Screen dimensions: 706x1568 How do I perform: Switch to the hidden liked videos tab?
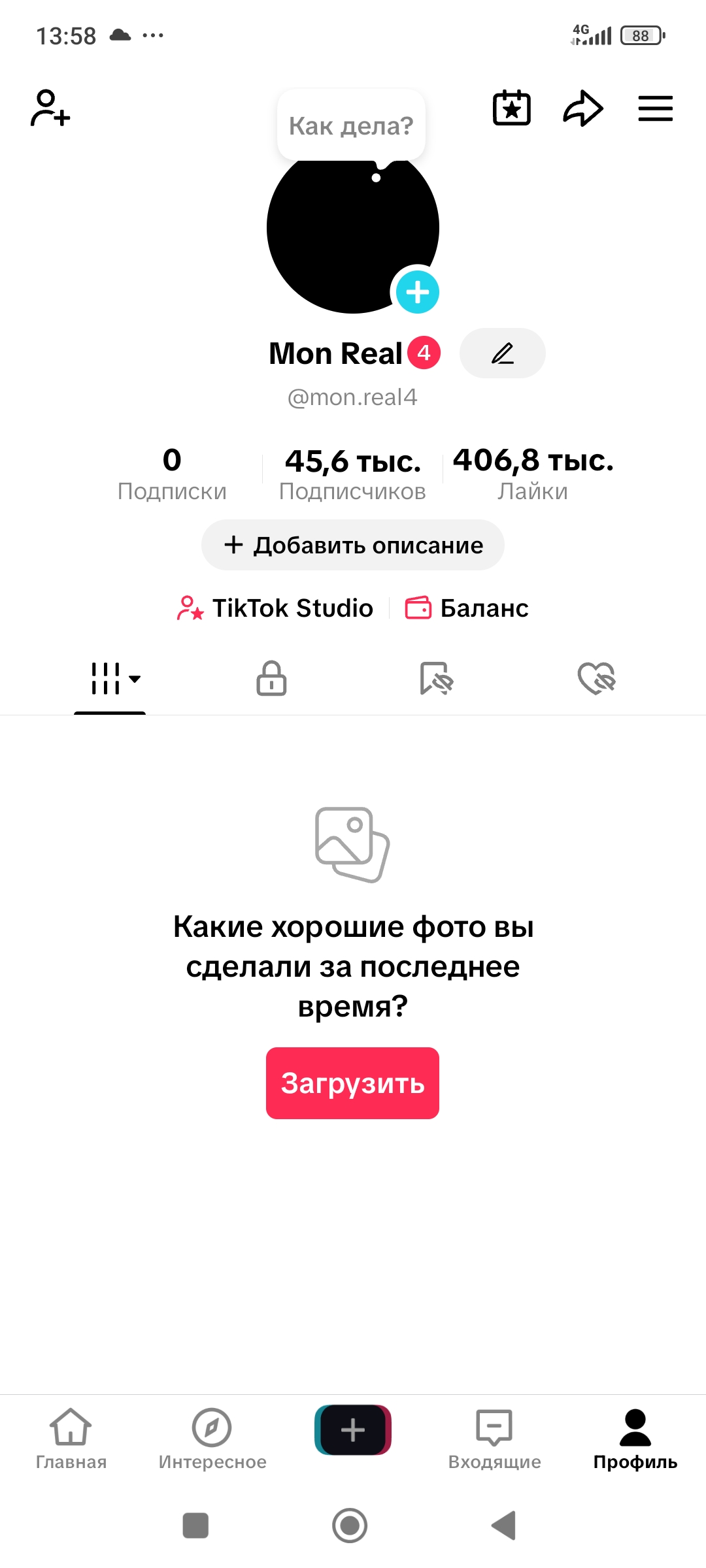pyautogui.click(x=596, y=678)
